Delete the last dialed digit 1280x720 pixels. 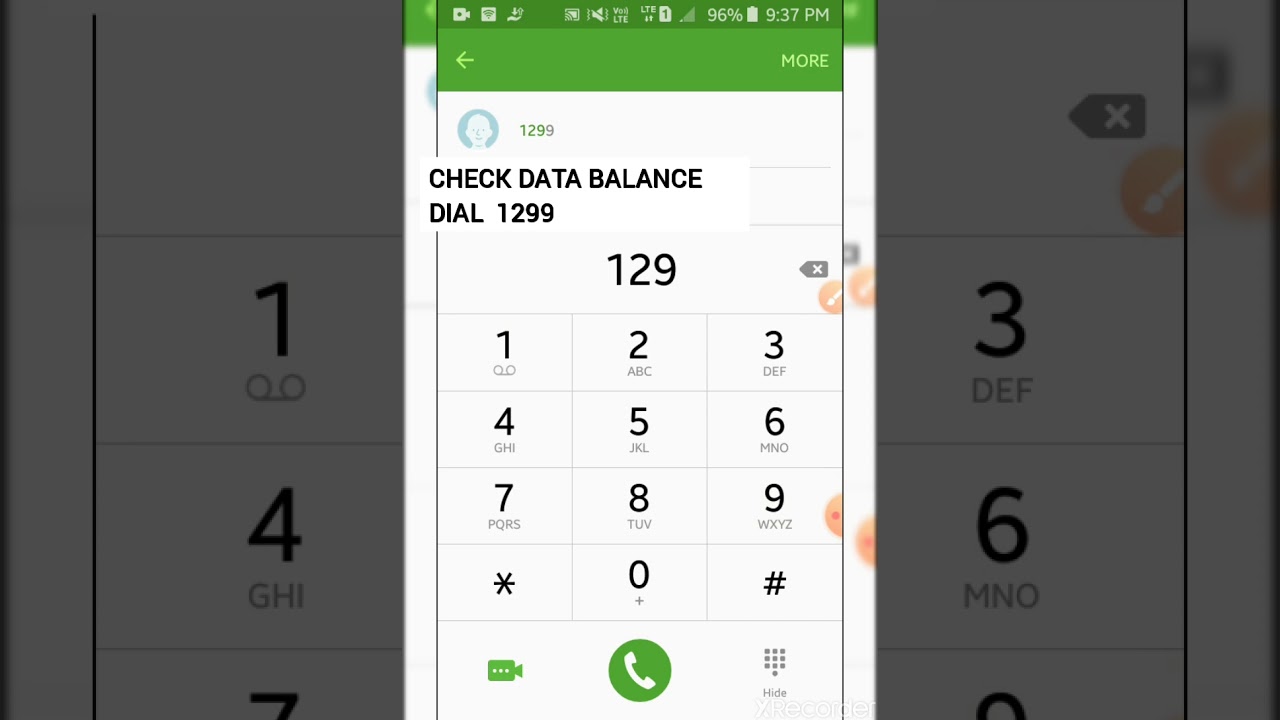coord(814,269)
